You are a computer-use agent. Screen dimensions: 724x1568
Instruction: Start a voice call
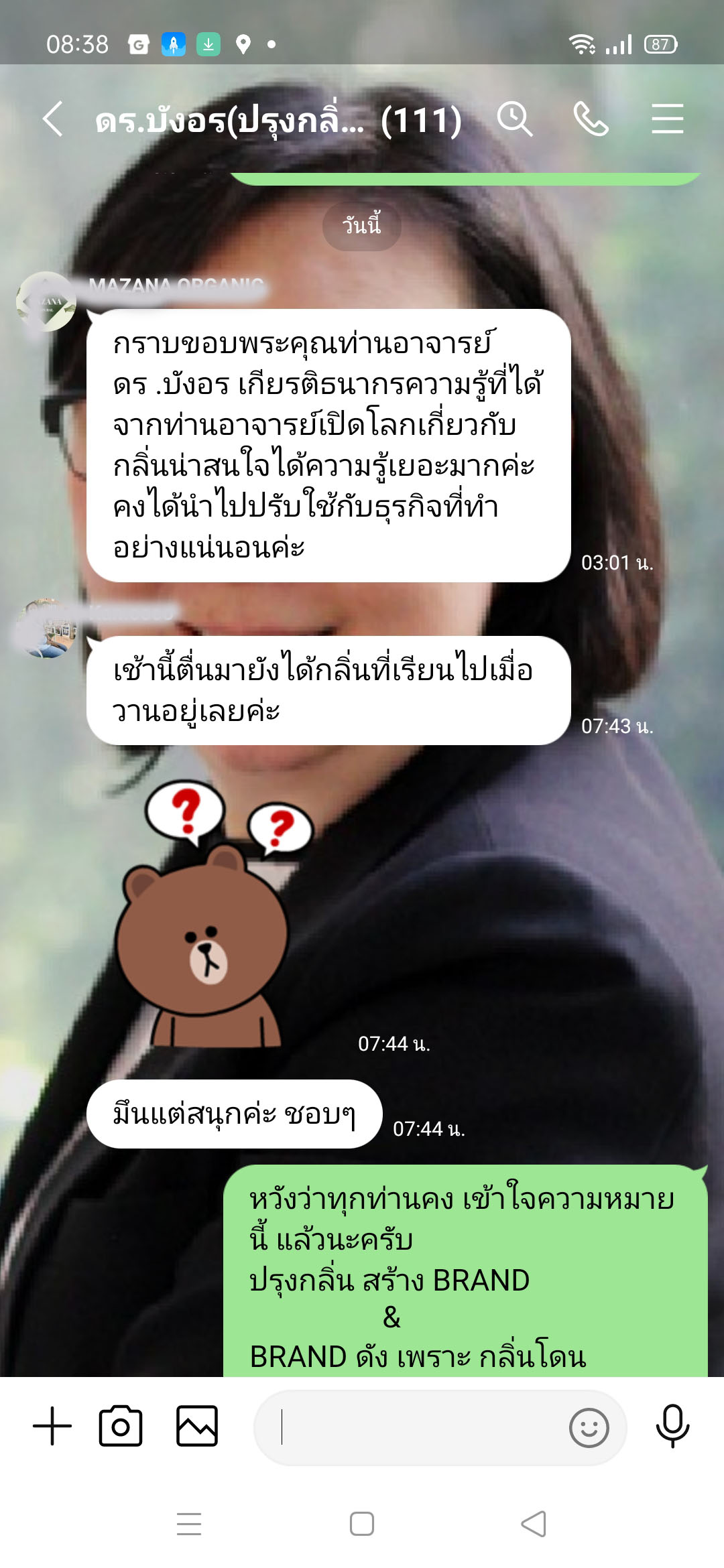[x=591, y=119]
